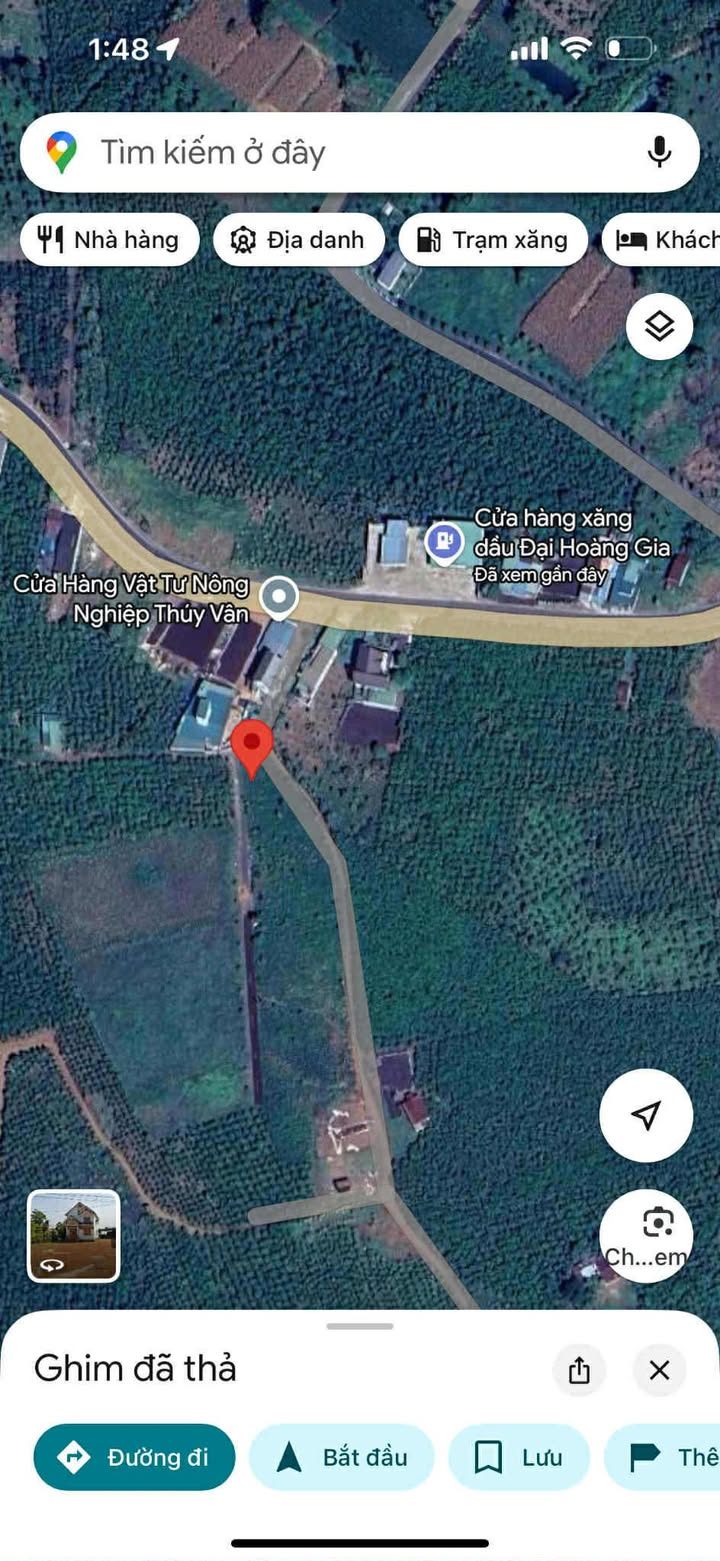Center the map on my location
Viewport: 720px width, 1561px height.
pyautogui.click(x=646, y=1115)
